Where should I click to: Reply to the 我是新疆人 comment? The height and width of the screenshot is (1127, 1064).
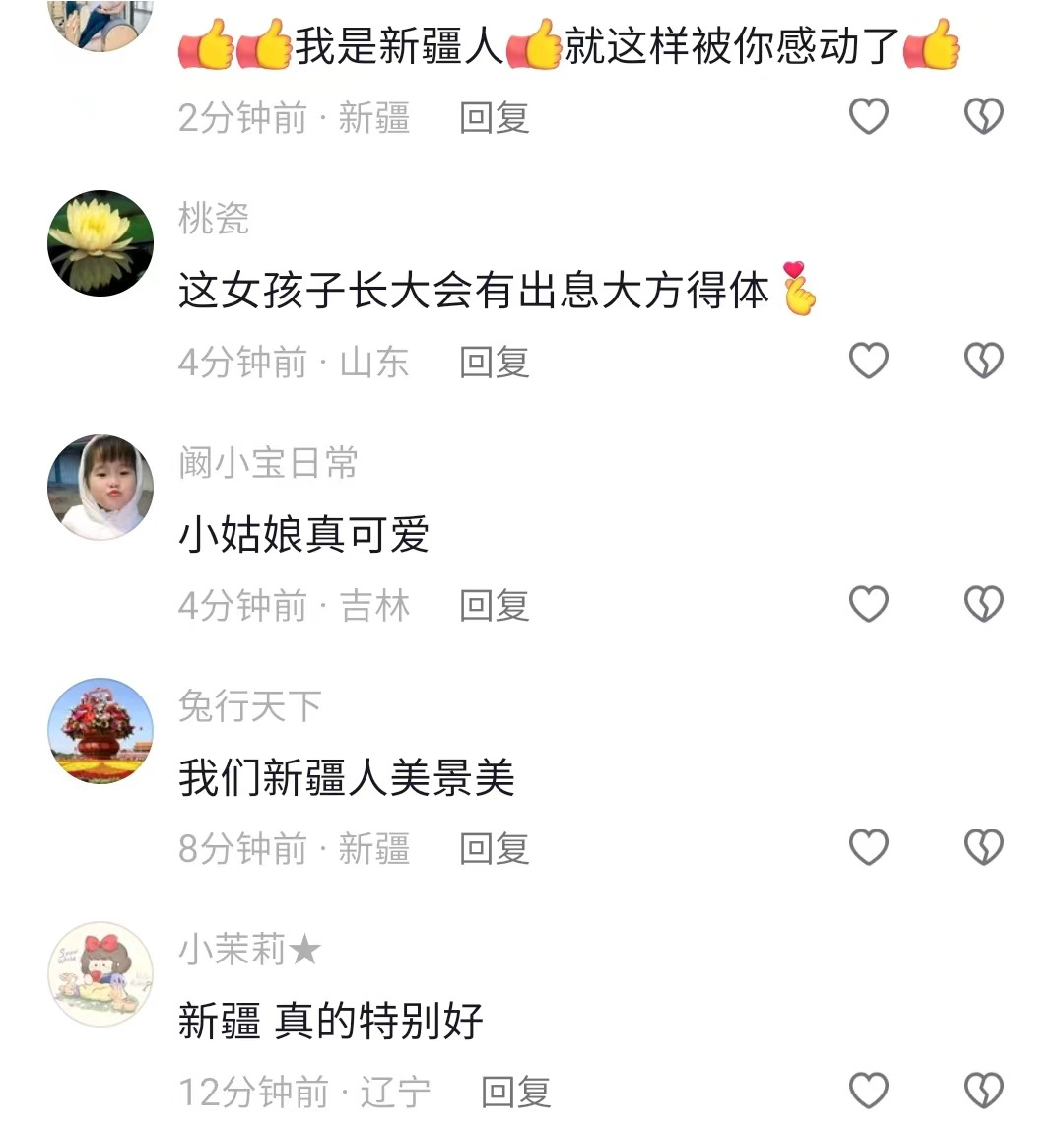495,118
